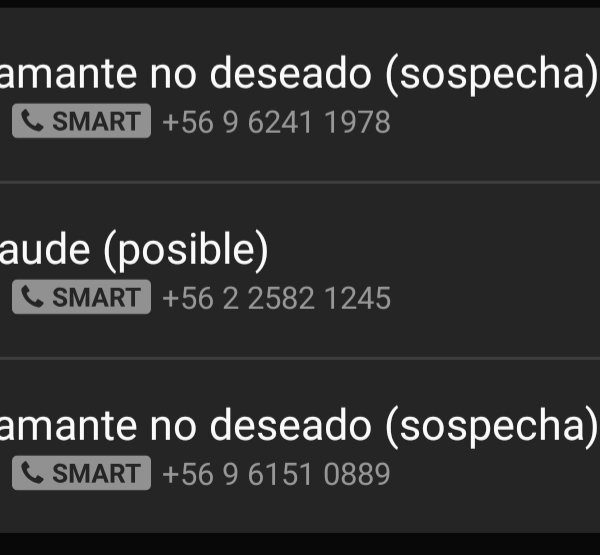Open call entry from +56 9 6241 1978

[300, 97]
